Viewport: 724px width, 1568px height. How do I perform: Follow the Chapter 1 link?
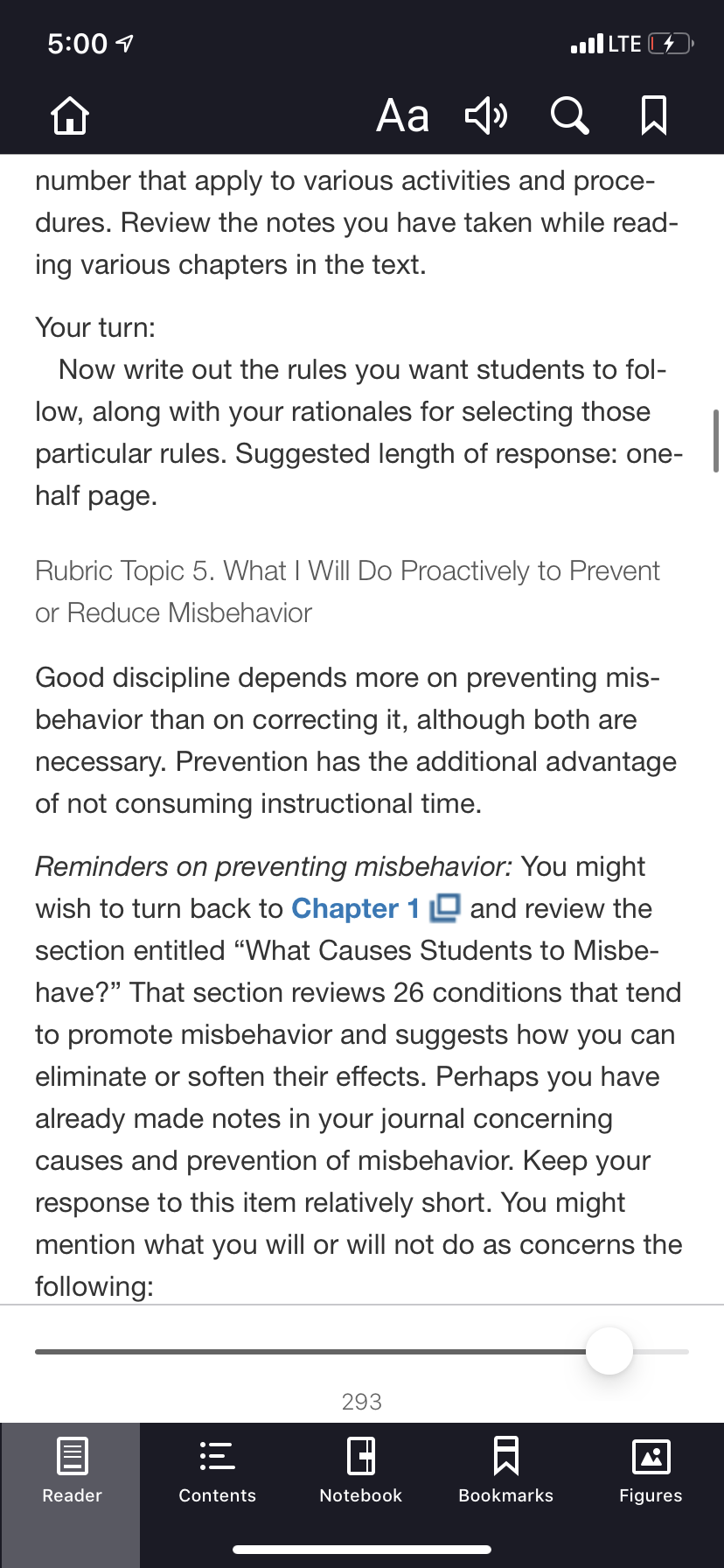coord(356,908)
